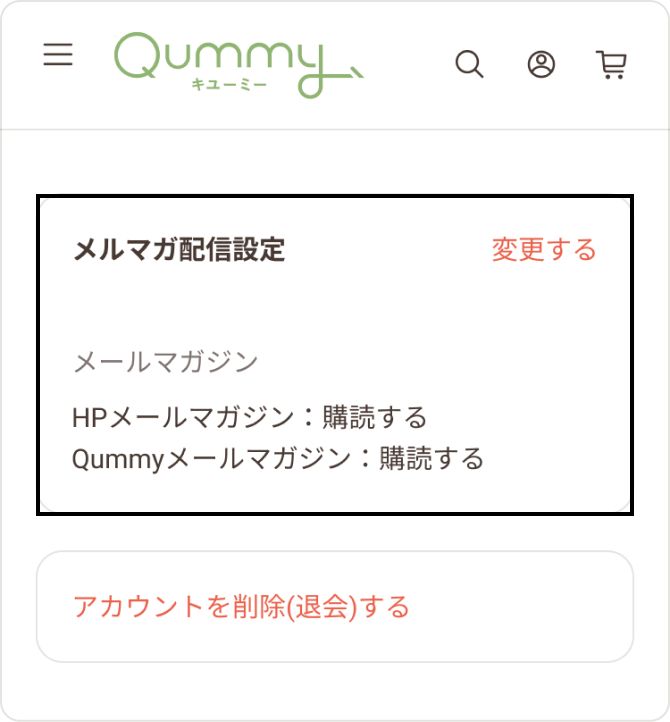Open the account profile icon
670x722 pixels.
click(x=541, y=65)
